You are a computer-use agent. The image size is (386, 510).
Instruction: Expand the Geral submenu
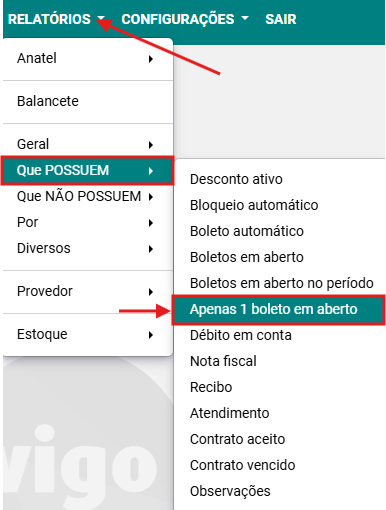[88, 144]
